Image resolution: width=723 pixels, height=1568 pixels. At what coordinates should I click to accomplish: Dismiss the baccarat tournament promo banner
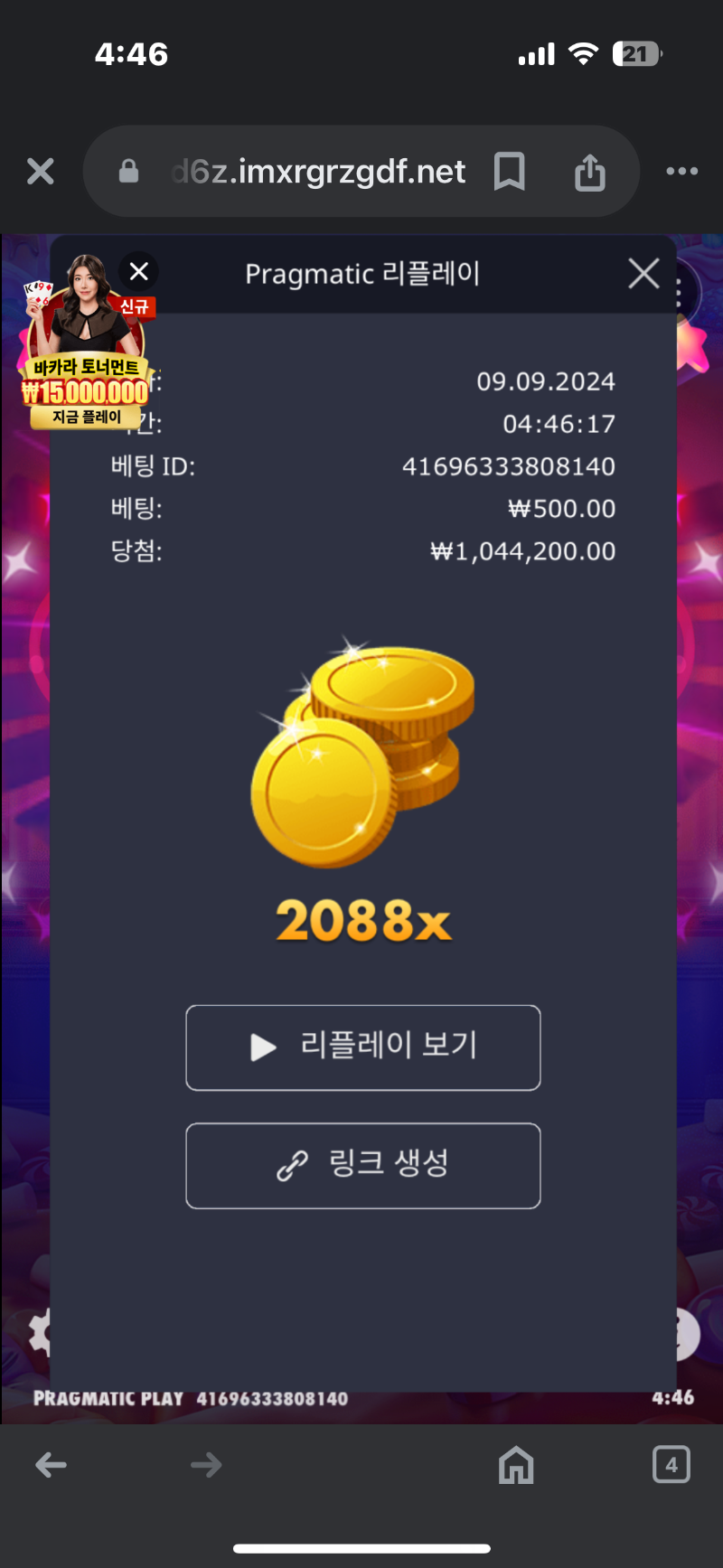pyautogui.click(x=139, y=271)
